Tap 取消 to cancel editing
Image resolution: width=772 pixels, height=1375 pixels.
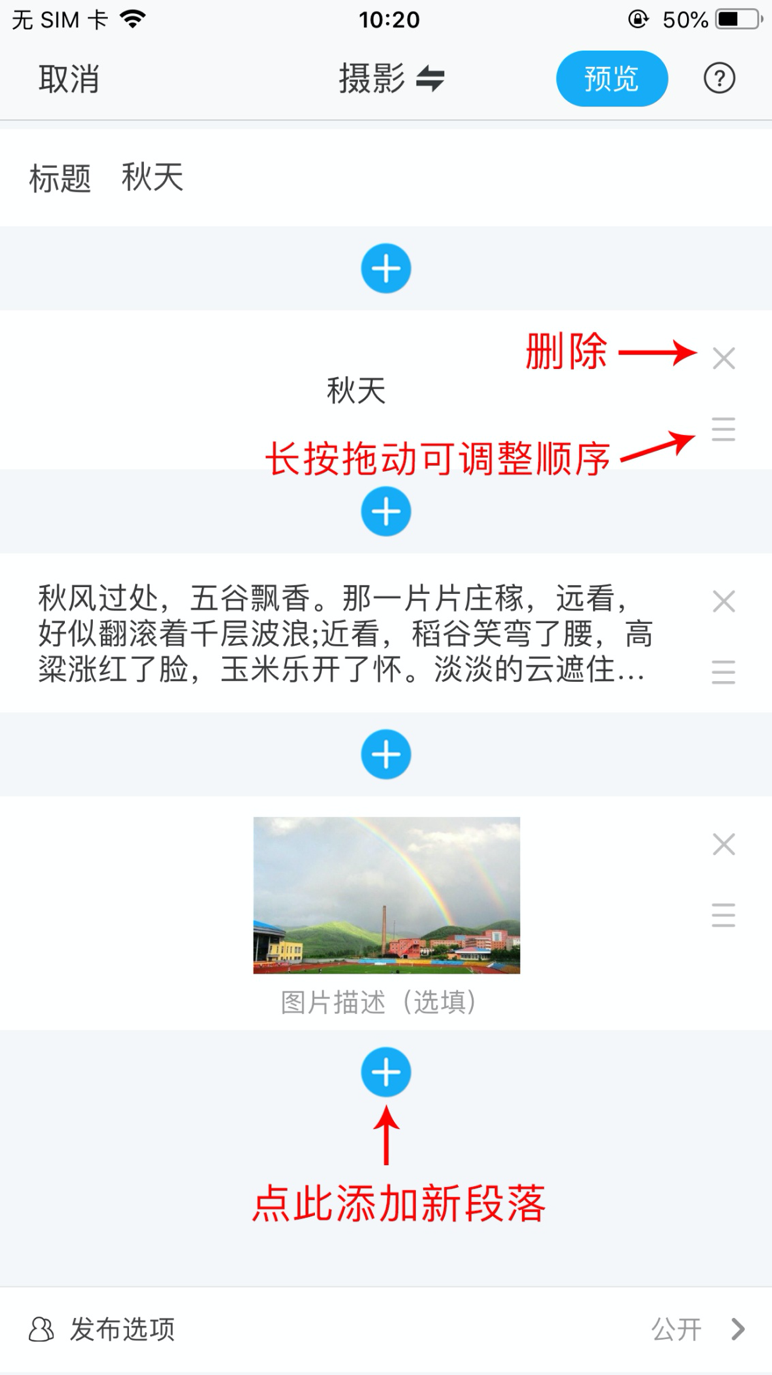[x=69, y=79]
